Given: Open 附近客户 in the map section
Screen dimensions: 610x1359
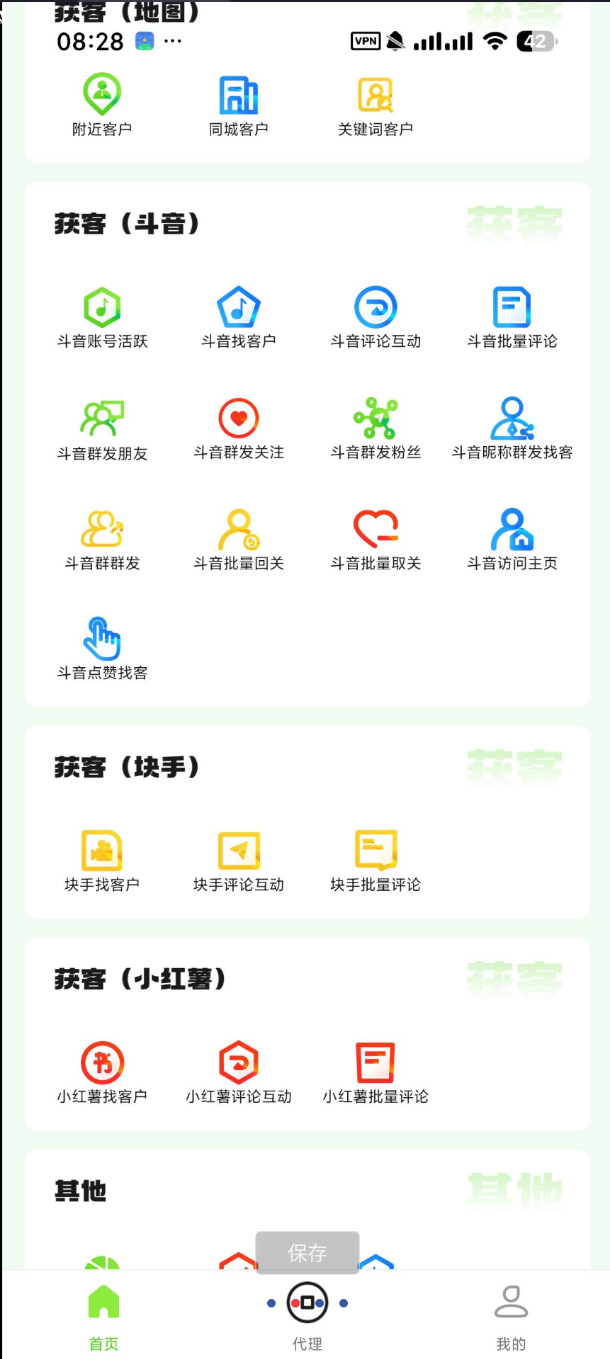Looking at the screenshot, I should coord(101,105).
